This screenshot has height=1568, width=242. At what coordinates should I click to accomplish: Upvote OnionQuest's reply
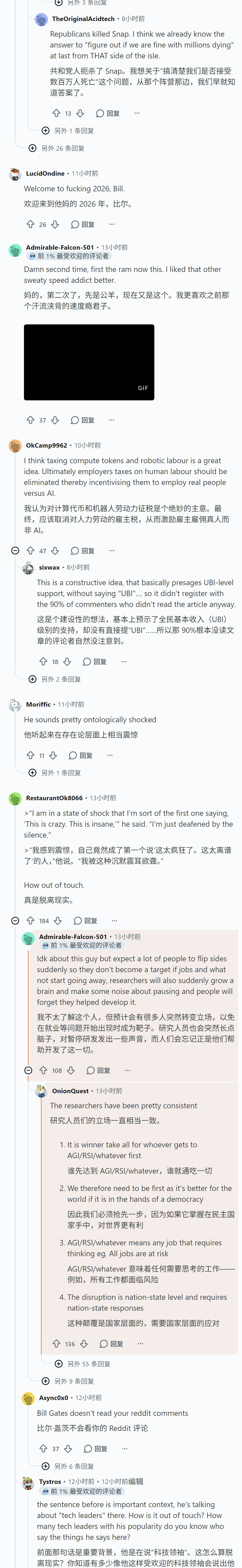57,1343
